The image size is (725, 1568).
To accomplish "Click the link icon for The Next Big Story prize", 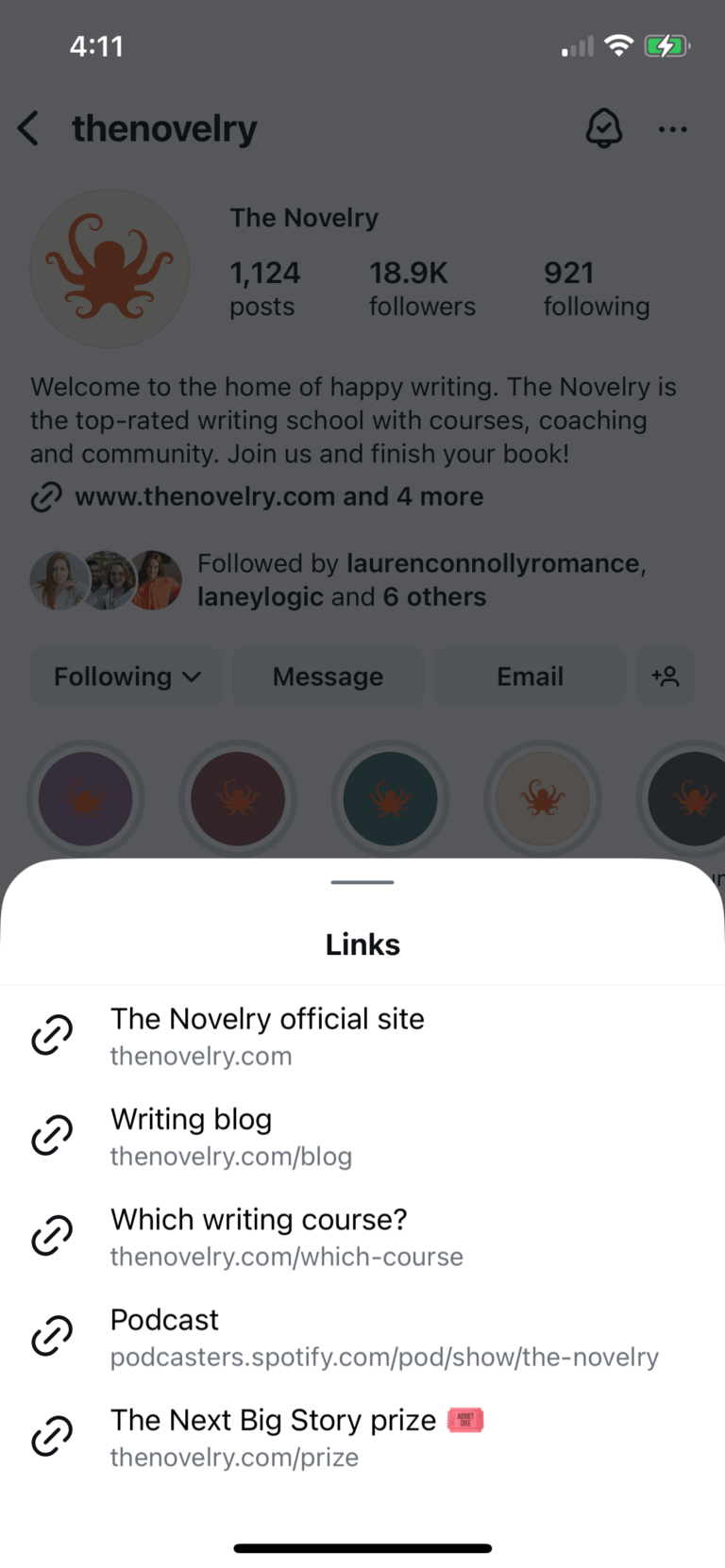I will click(52, 1435).
